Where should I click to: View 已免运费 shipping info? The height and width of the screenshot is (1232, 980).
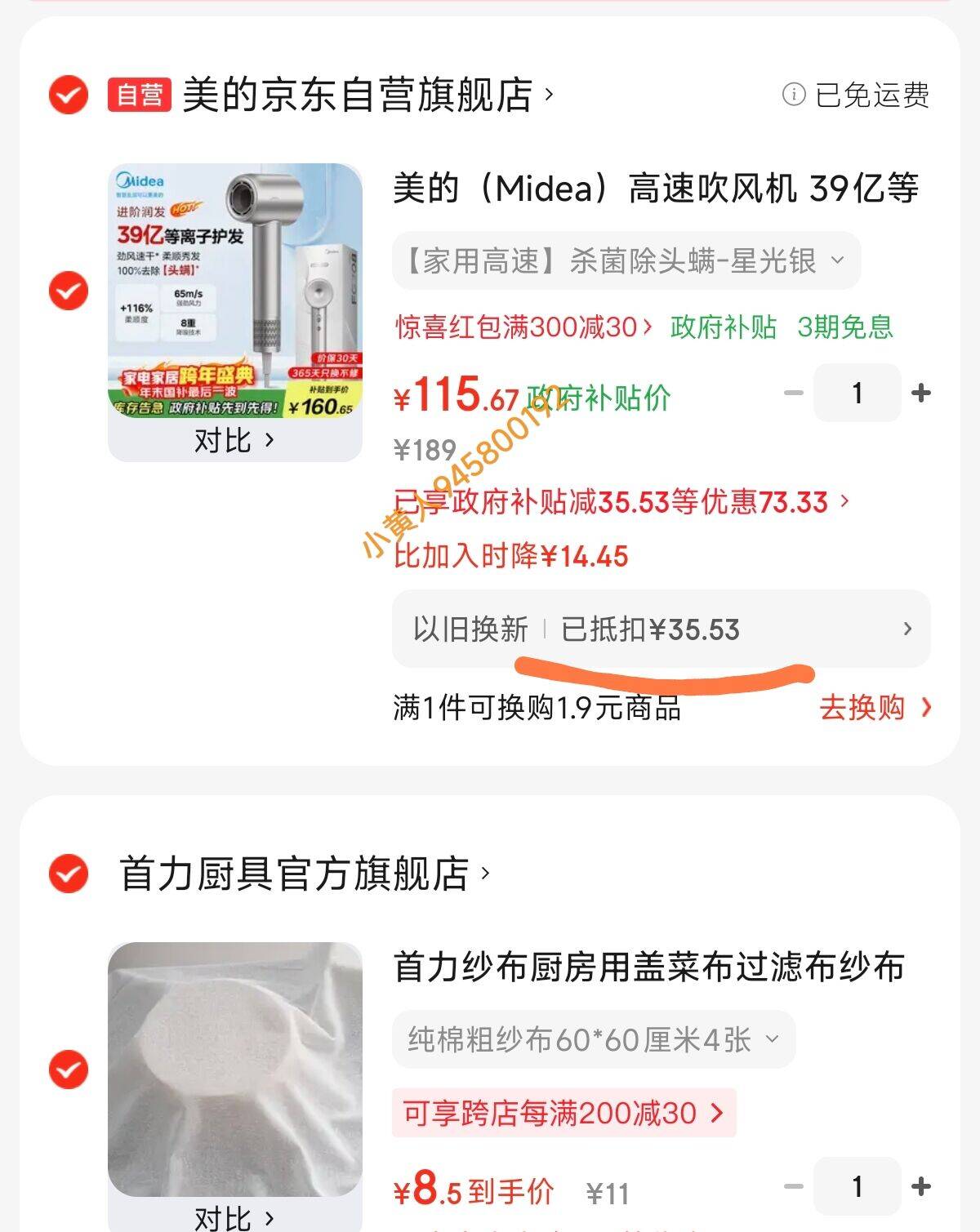pyautogui.click(x=856, y=96)
